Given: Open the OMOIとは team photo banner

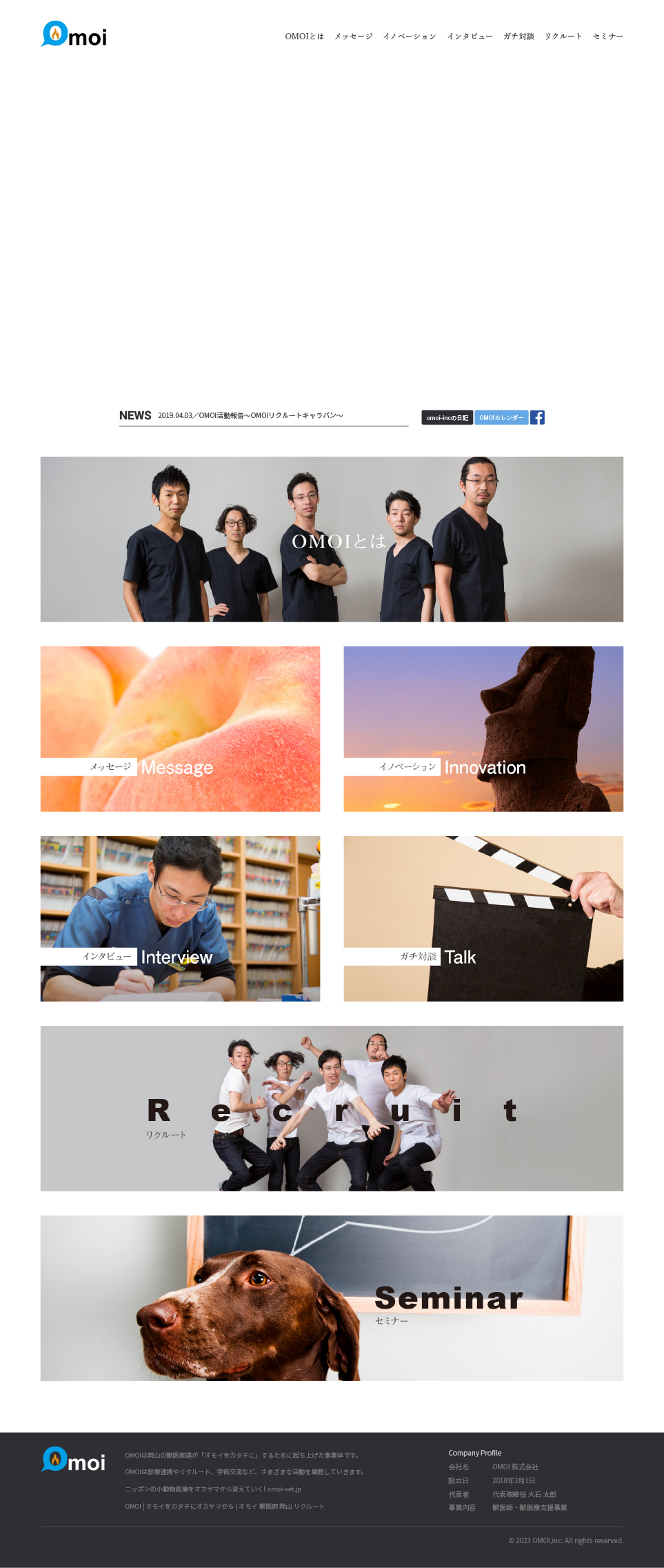Looking at the screenshot, I should point(332,539).
